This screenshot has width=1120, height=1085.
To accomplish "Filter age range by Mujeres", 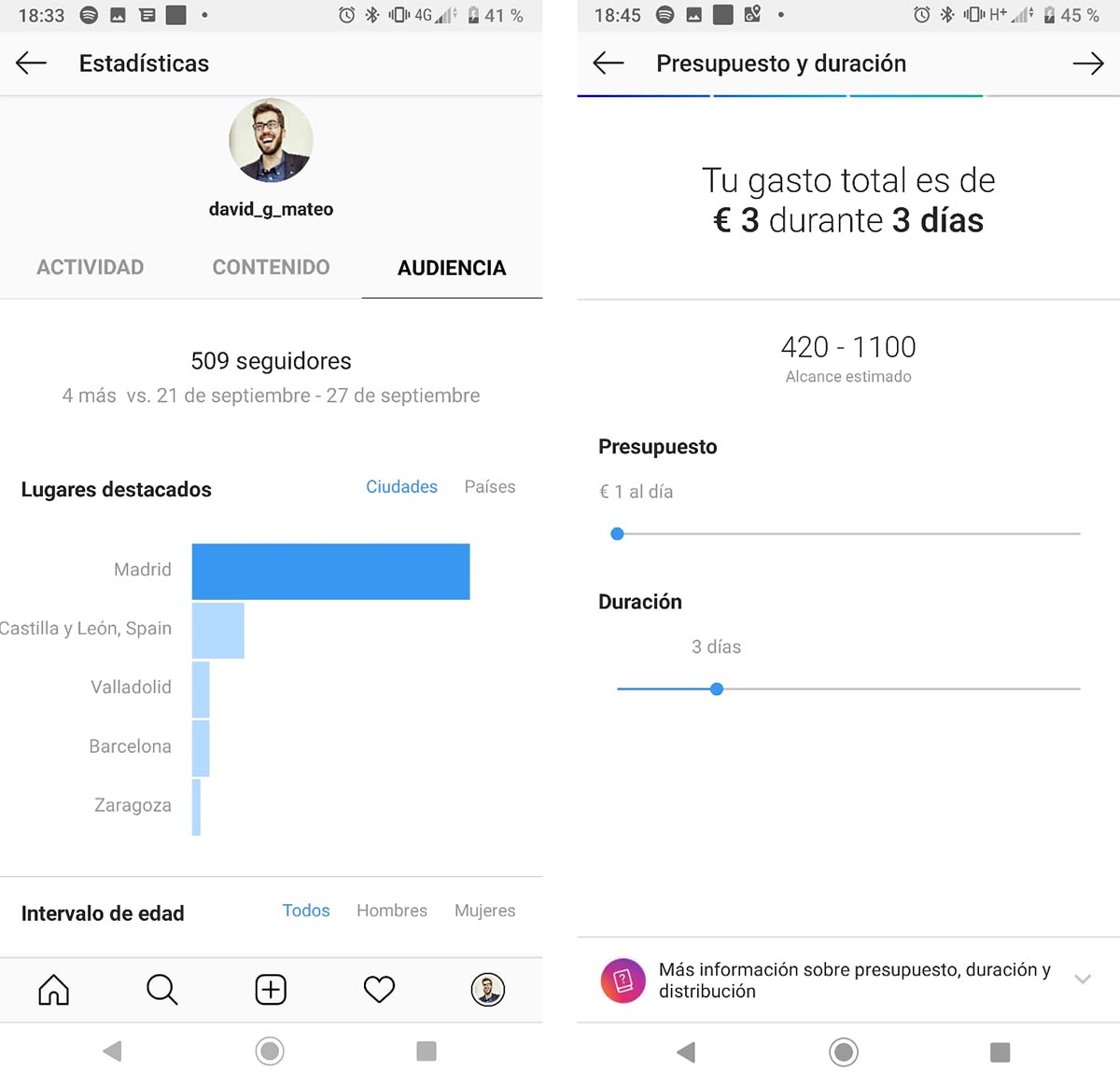I will pyautogui.click(x=484, y=911).
